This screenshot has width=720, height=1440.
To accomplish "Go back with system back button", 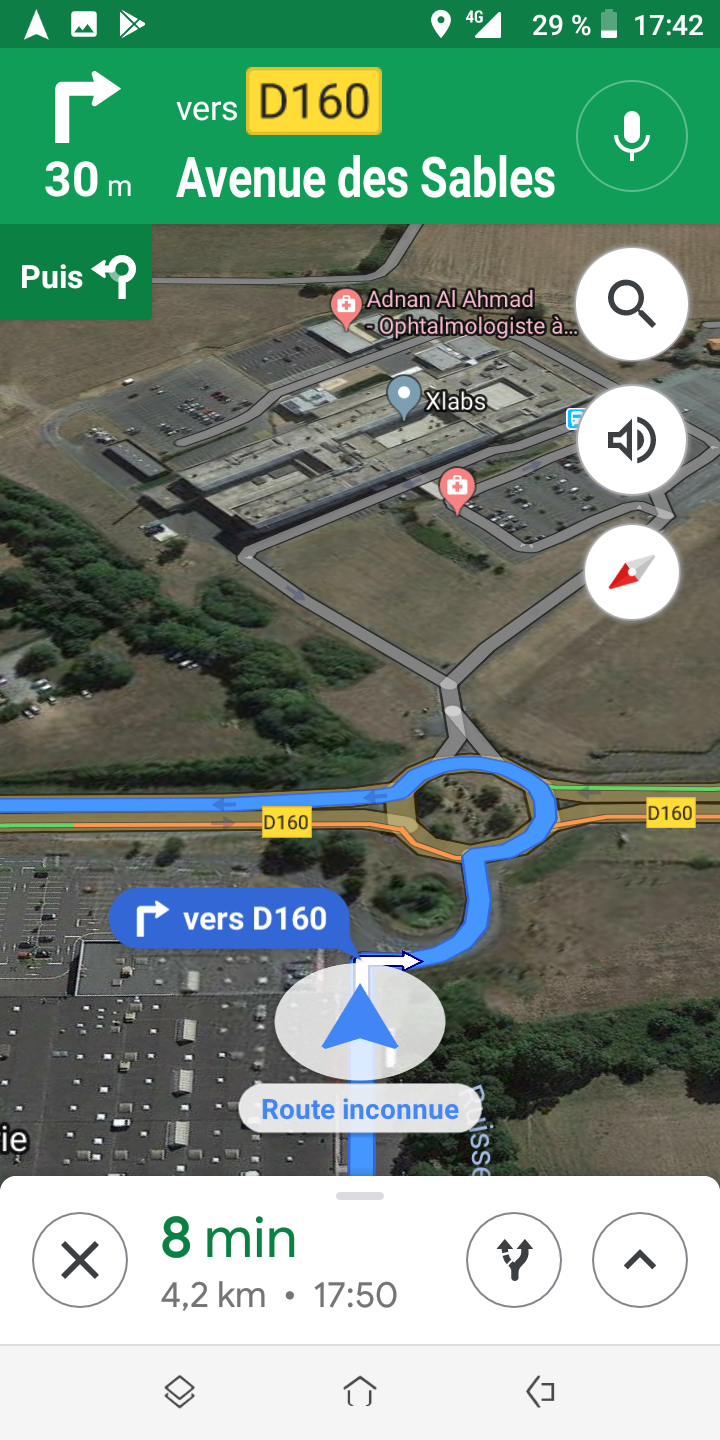I will point(540,1391).
